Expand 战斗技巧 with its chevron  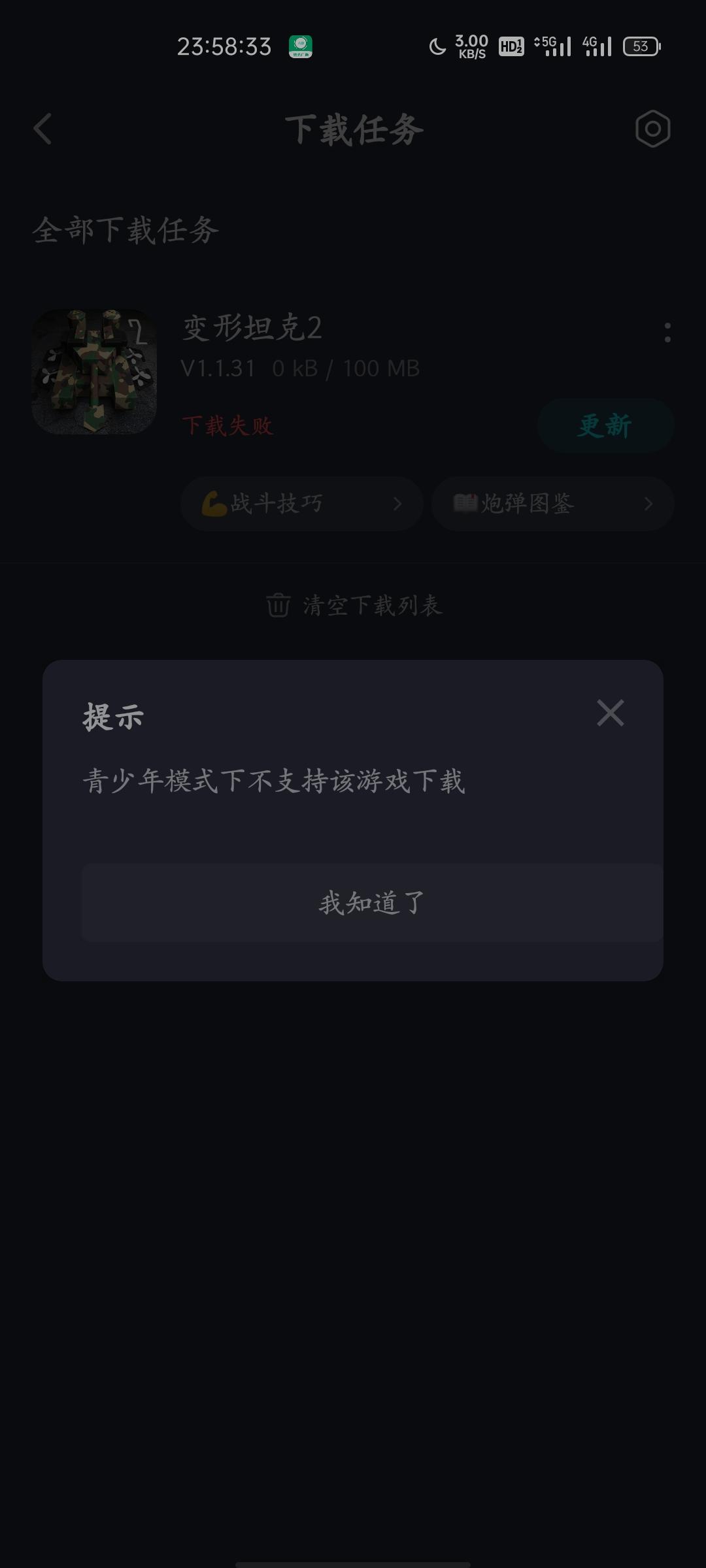coord(399,503)
